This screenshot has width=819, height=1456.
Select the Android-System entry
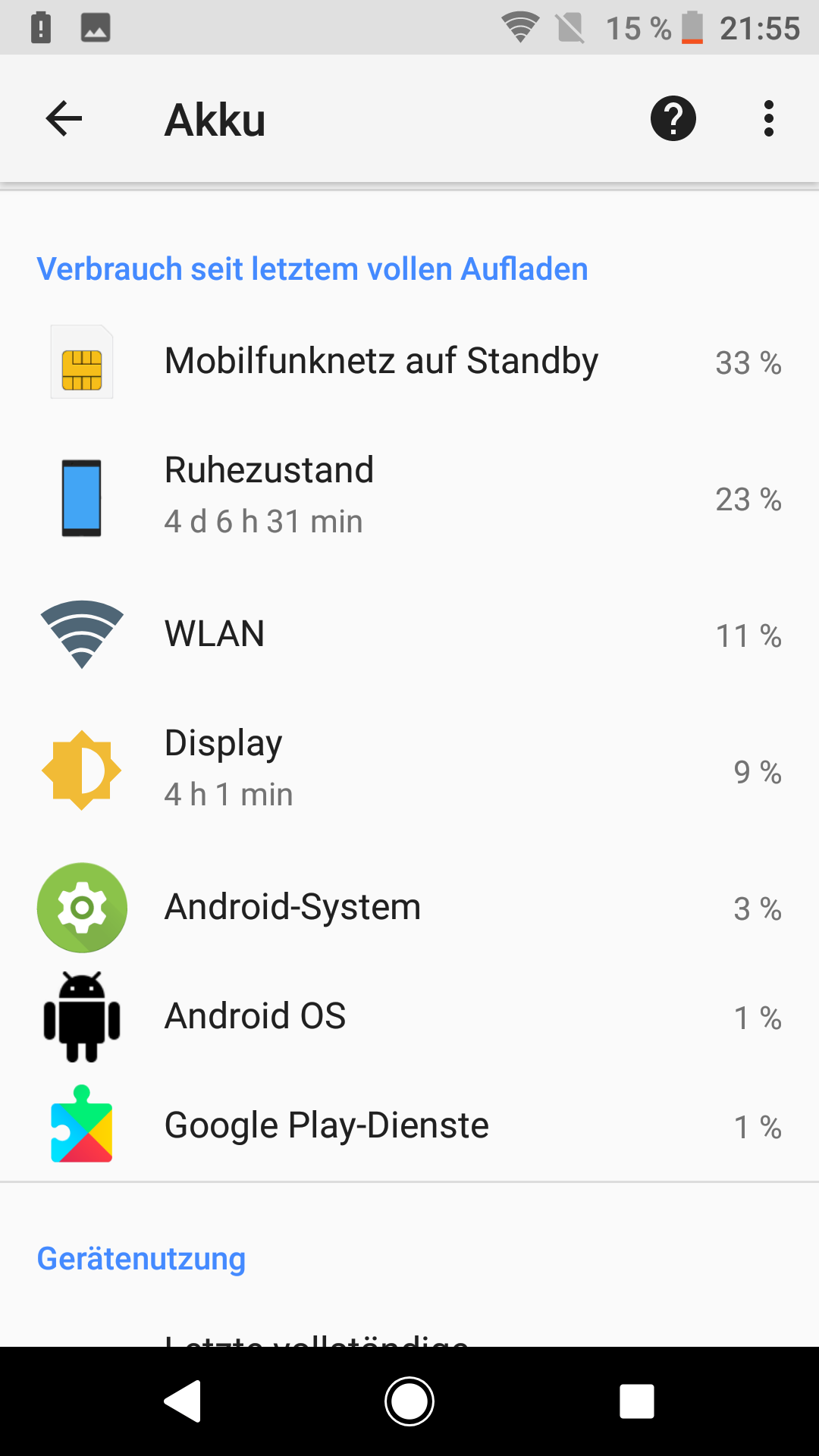click(x=409, y=907)
